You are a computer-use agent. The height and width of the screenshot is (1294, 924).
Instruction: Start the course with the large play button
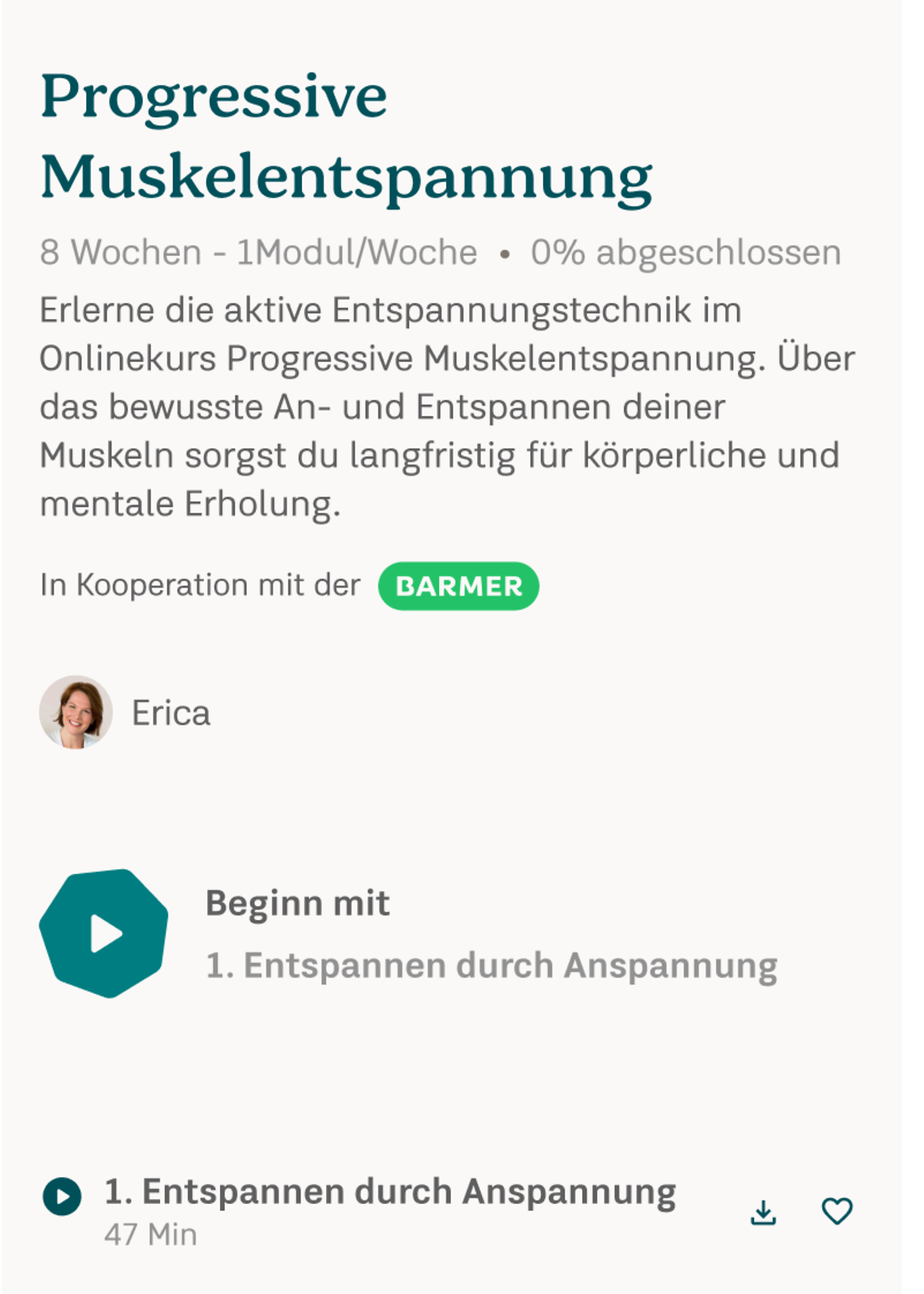pos(104,933)
